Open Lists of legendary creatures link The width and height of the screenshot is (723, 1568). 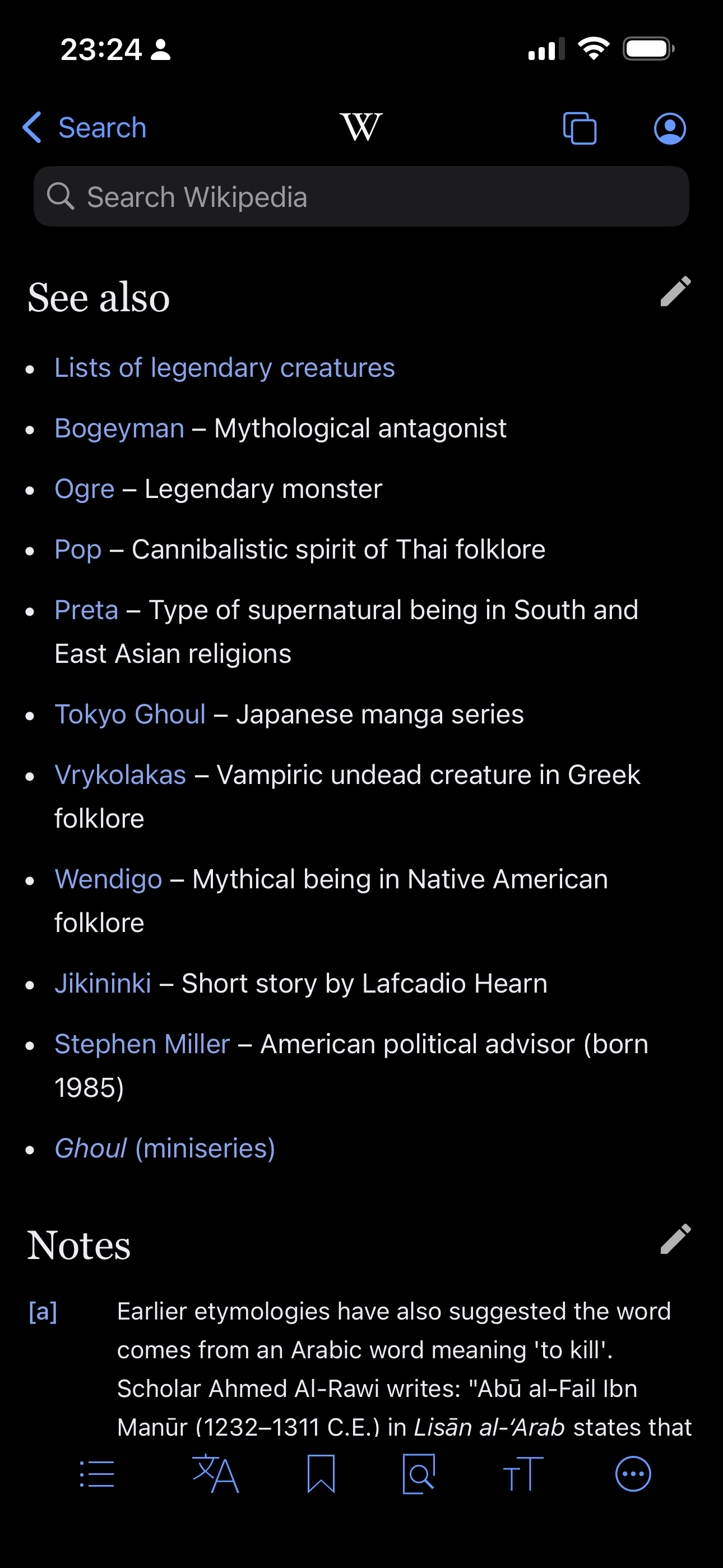[225, 368]
